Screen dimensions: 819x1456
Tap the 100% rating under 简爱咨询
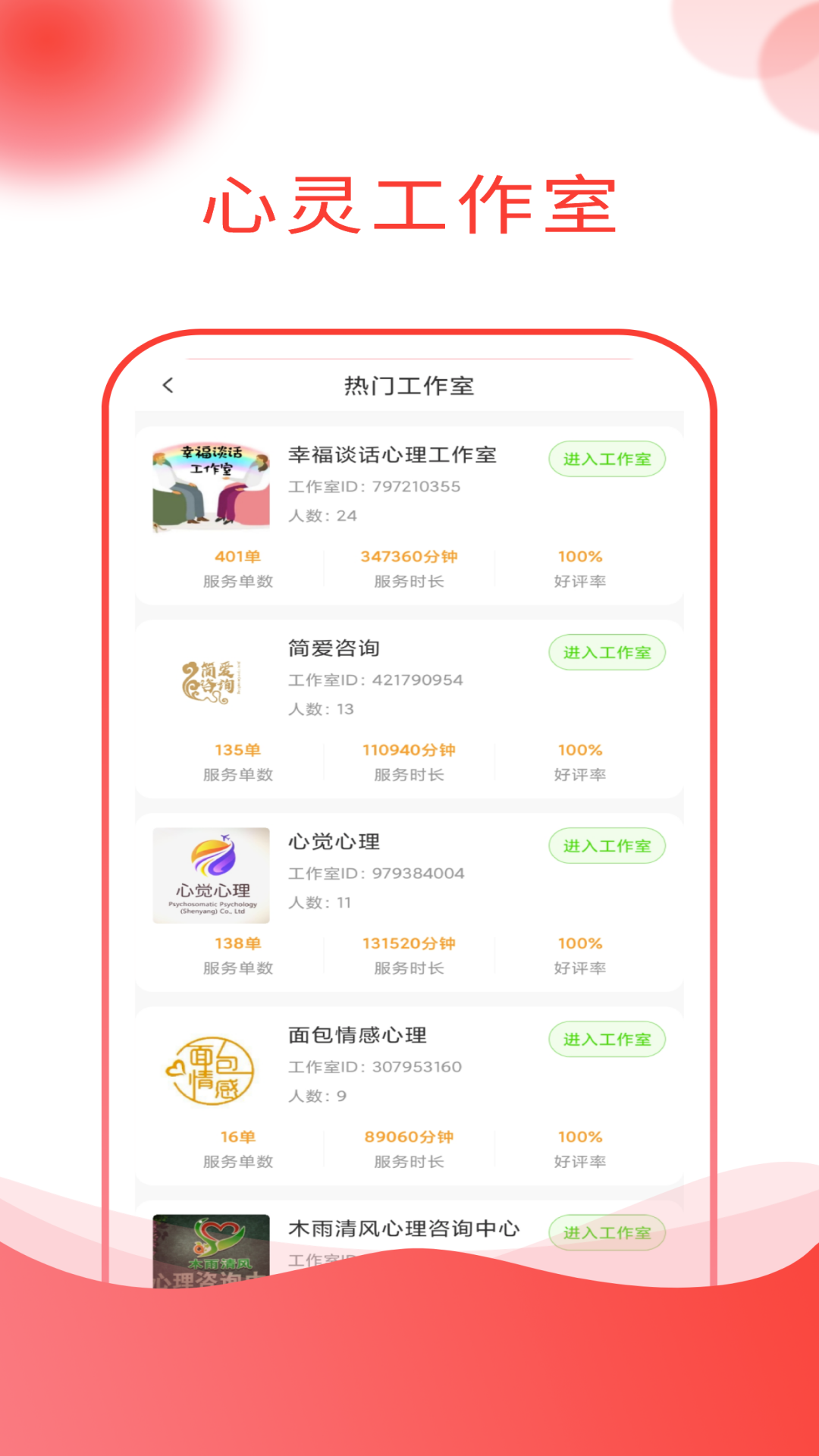[x=580, y=749]
